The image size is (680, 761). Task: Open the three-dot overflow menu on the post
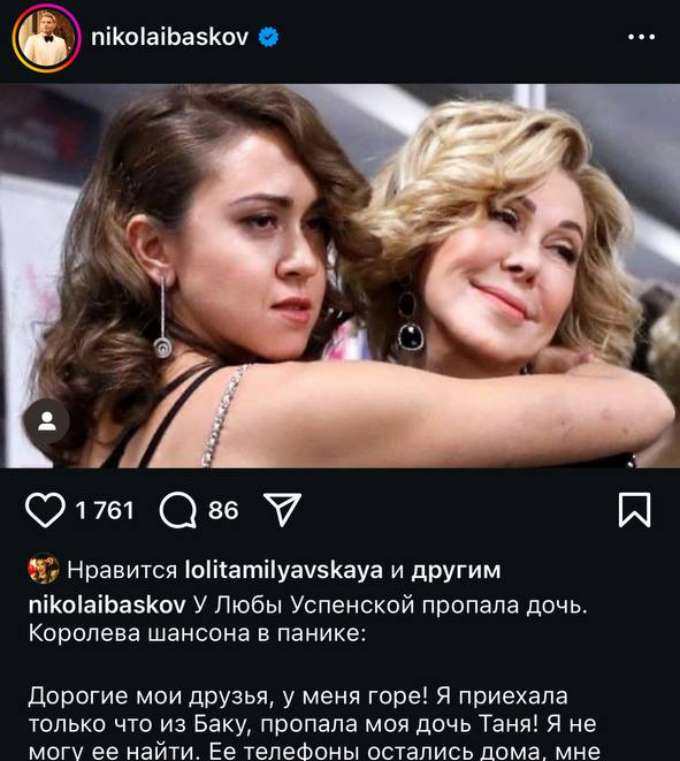[641, 38]
